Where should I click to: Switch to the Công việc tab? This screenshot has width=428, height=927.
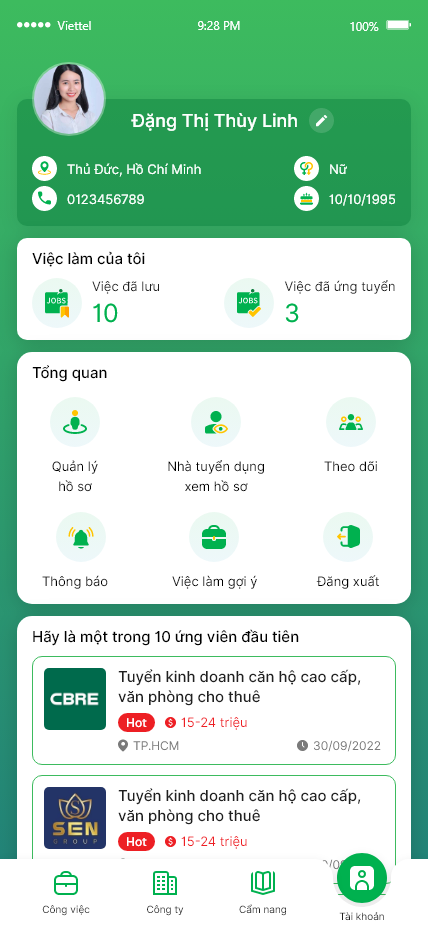click(x=66, y=893)
